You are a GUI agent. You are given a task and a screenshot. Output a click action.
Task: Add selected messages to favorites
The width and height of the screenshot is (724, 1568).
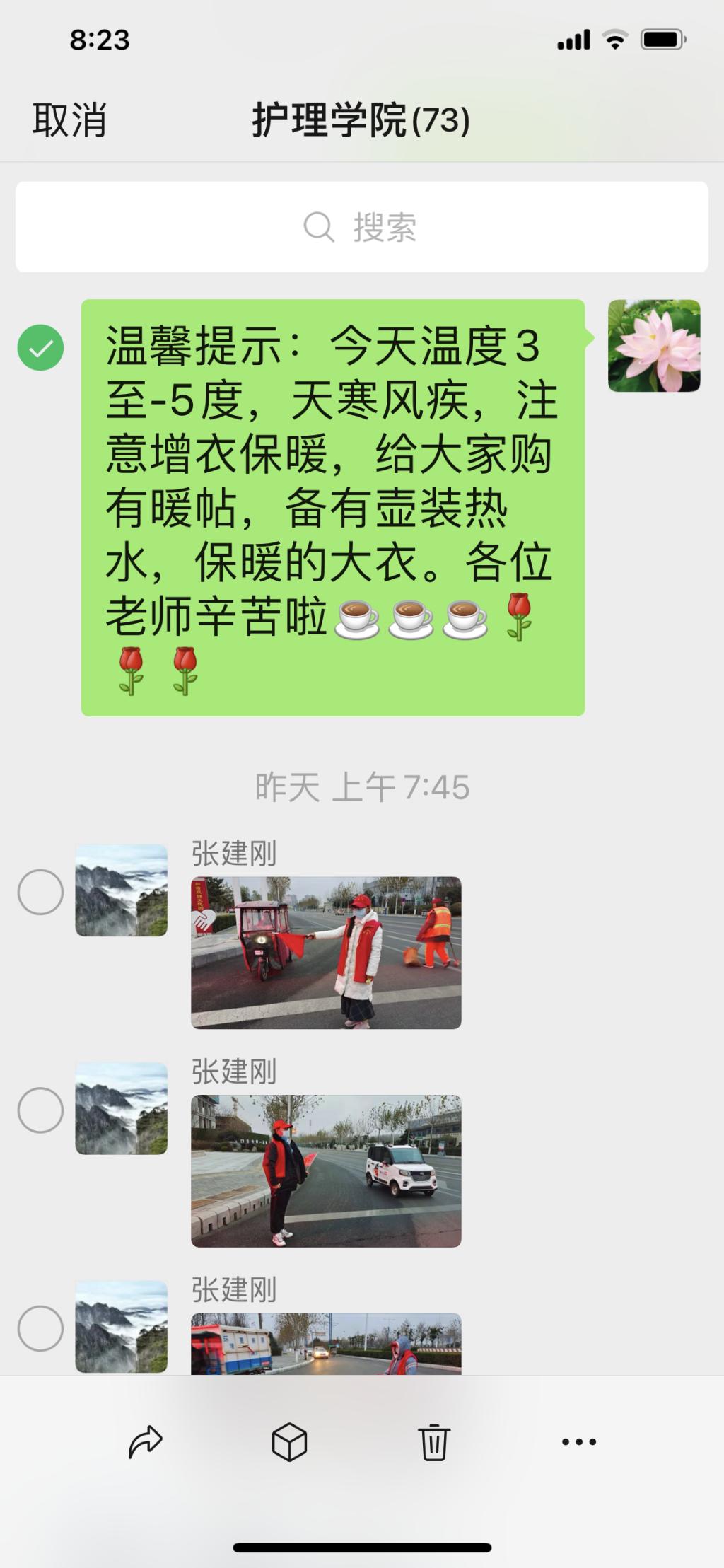click(x=289, y=1442)
